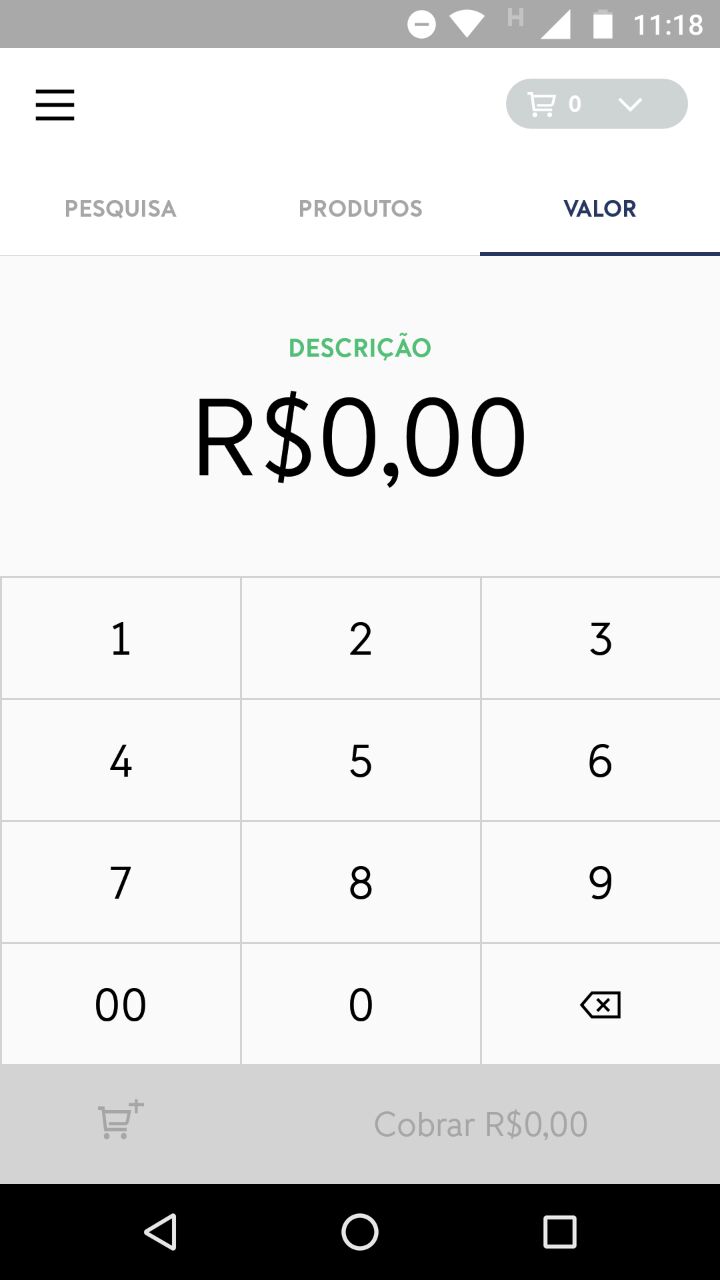Enter digit 3 on the keypad
This screenshot has width=720, height=1280.
pyautogui.click(x=600, y=638)
